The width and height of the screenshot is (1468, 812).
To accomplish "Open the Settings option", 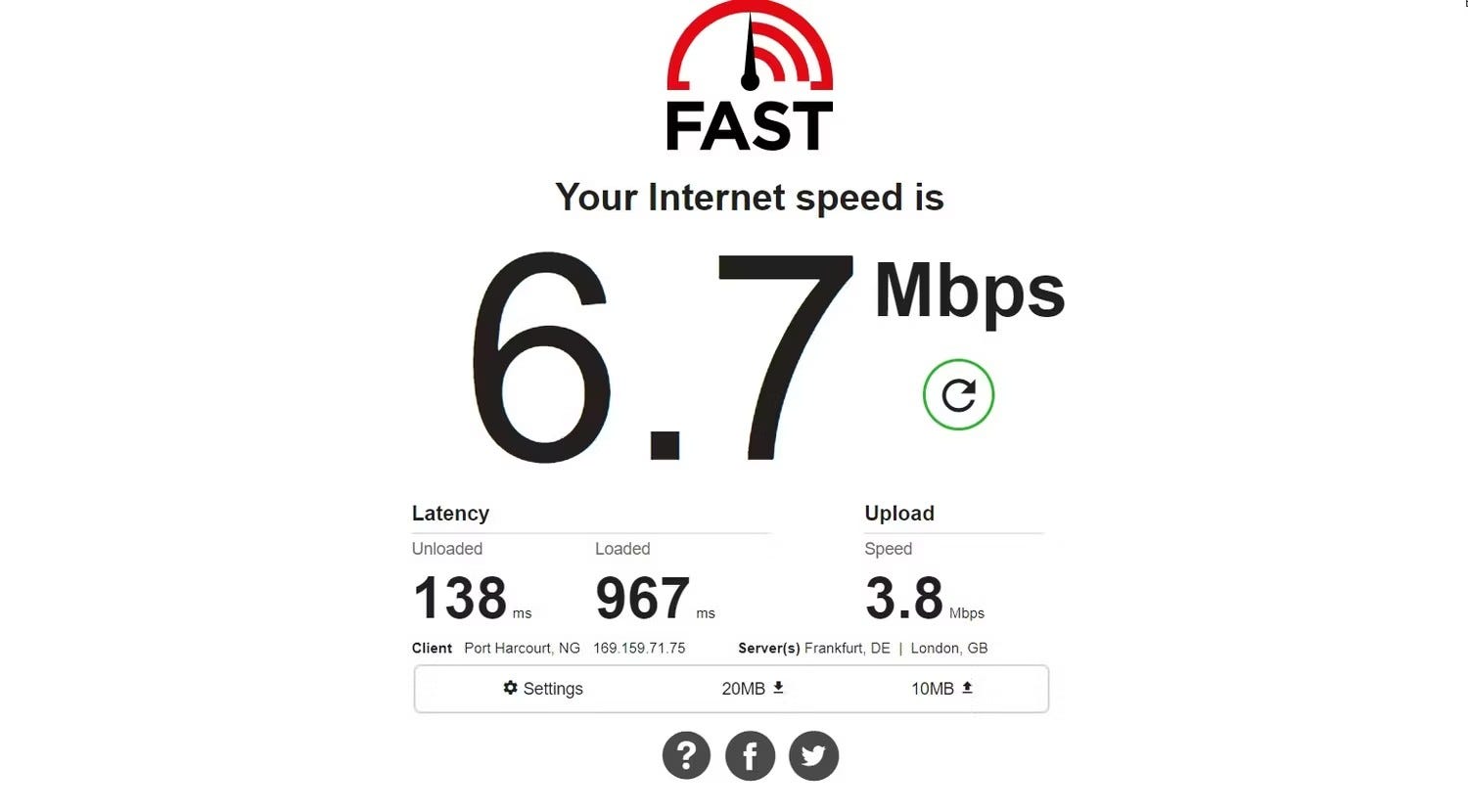I will (x=543, y=689).
